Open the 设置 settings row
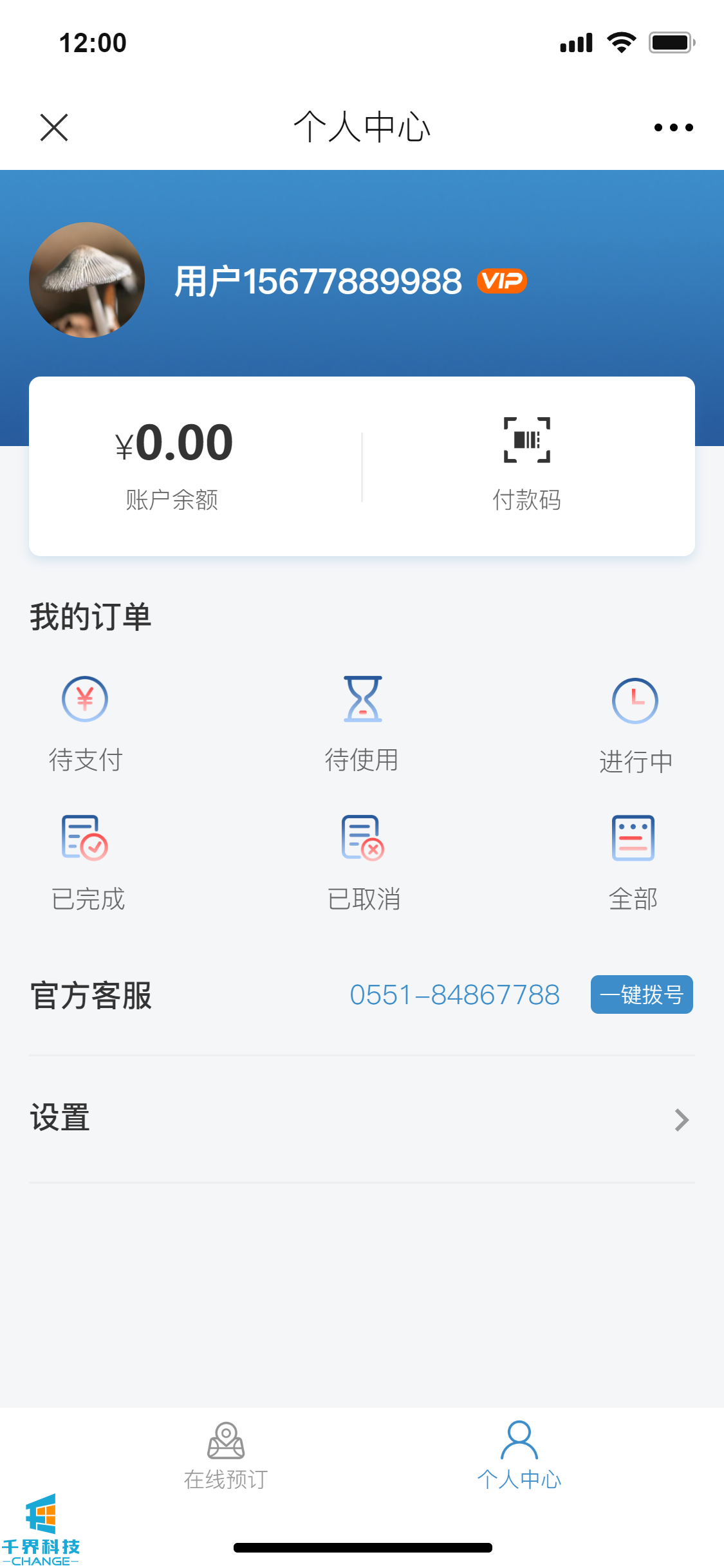 tap(362, 1119)
